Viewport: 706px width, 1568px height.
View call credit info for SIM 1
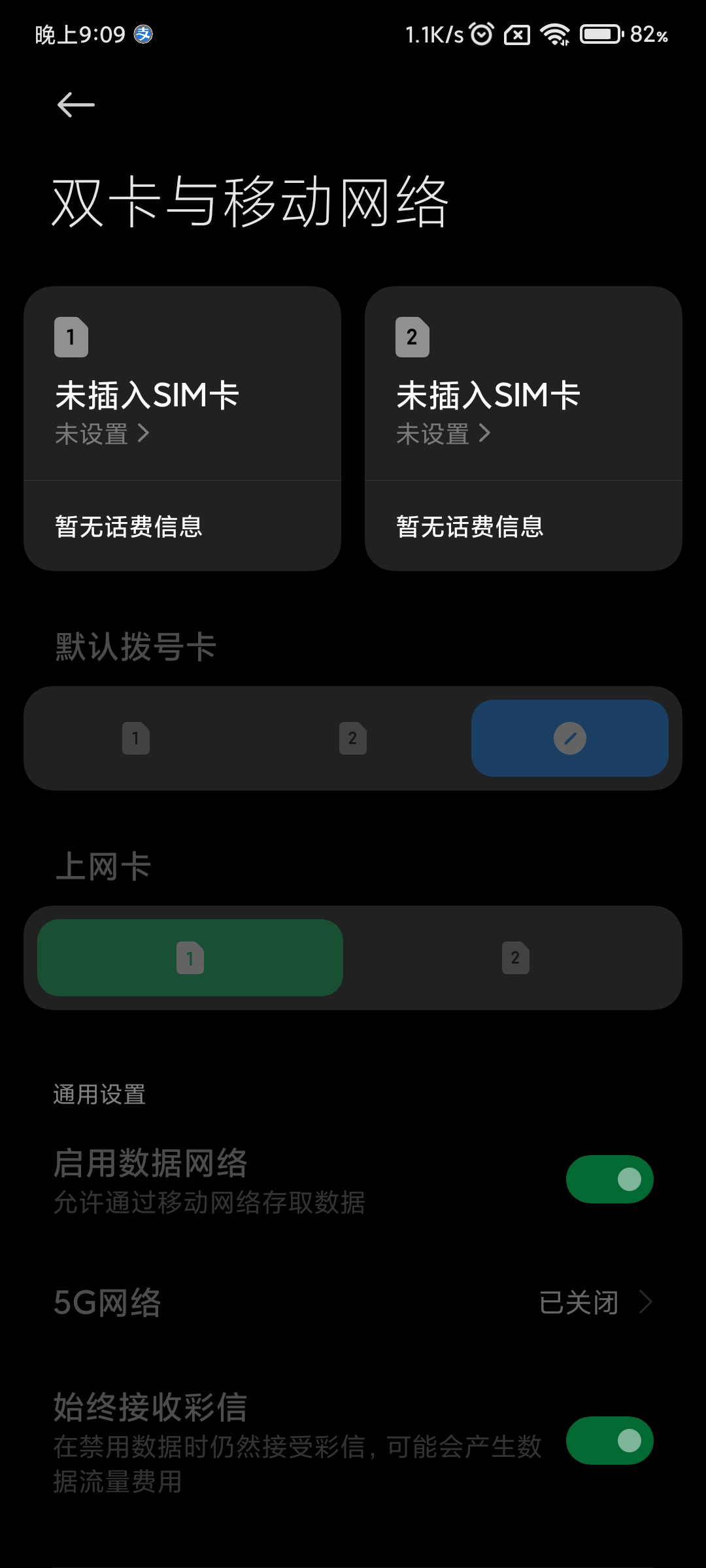pos(182,527)
